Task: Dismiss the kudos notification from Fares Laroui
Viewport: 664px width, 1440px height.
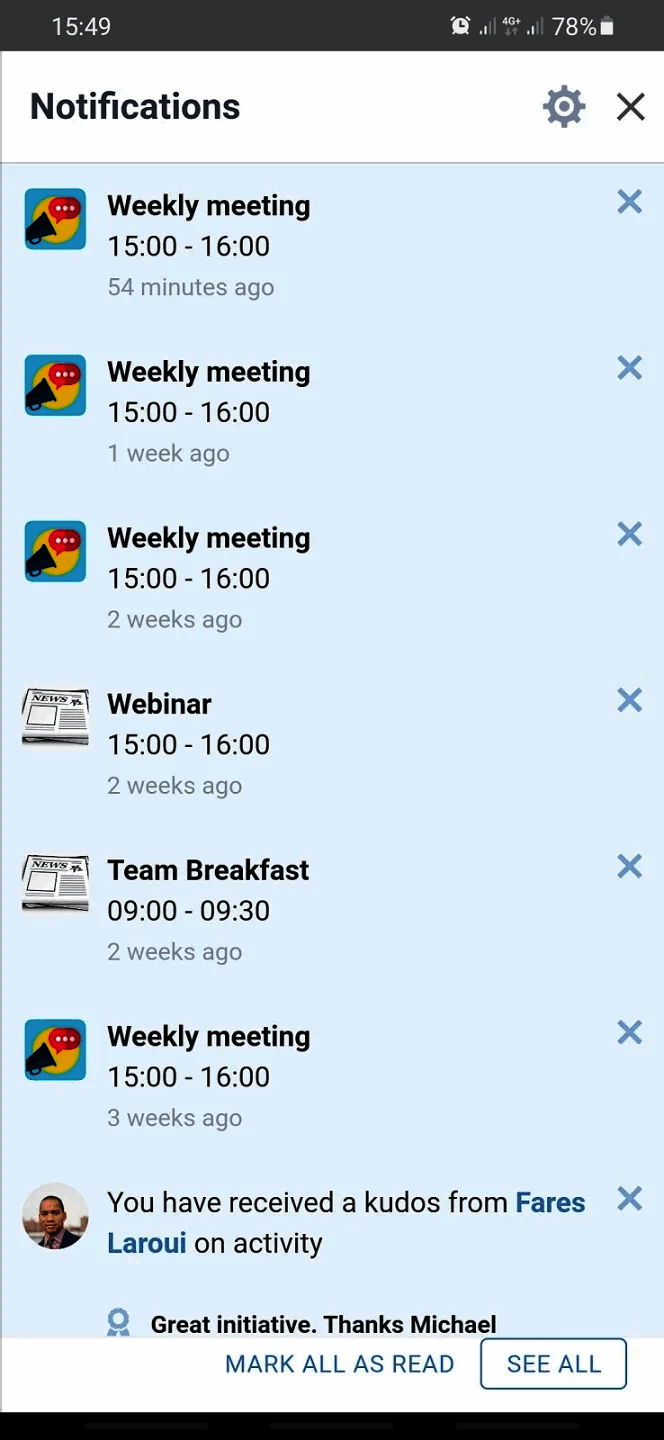Action: pos(629,1198)
